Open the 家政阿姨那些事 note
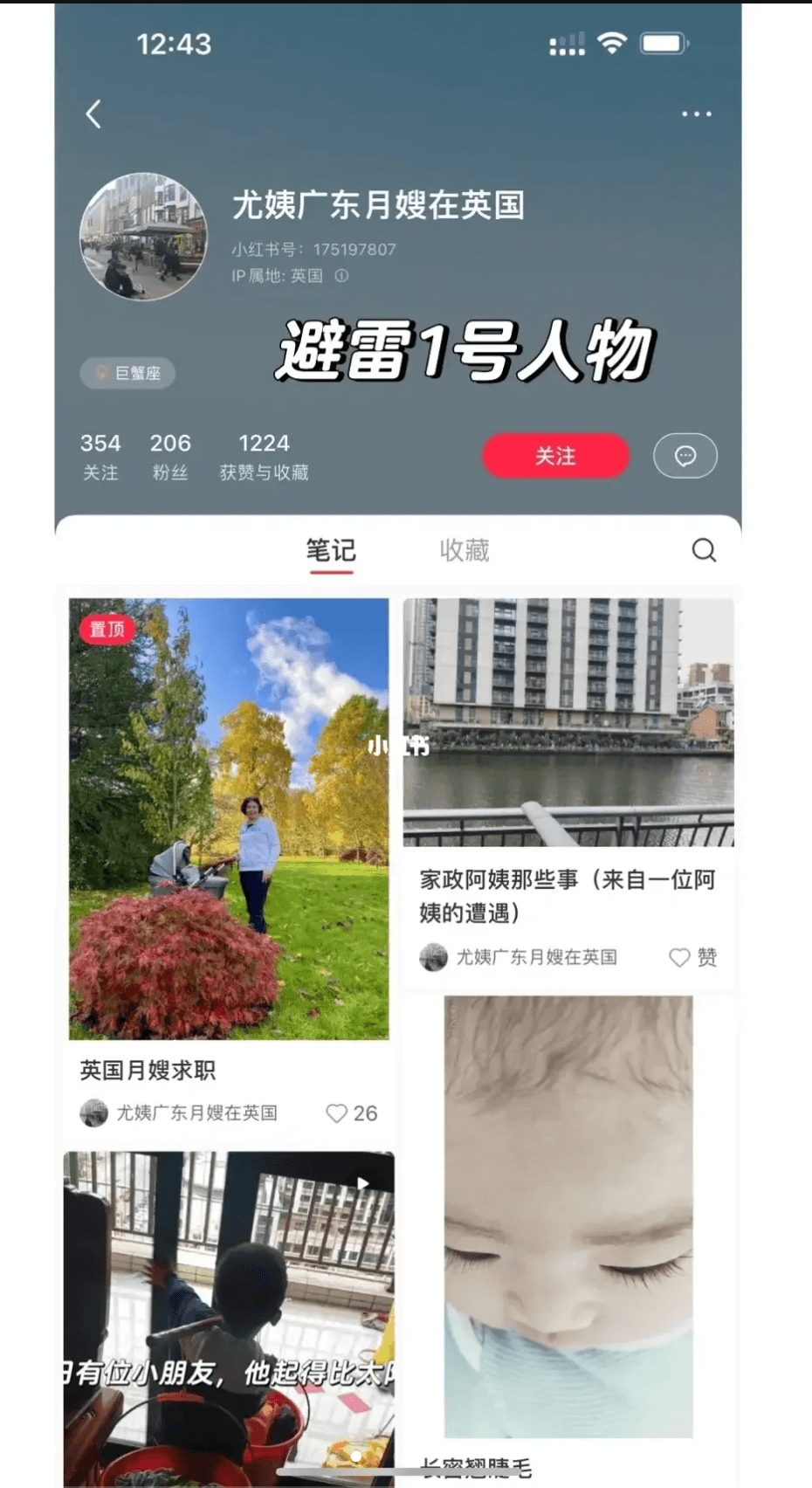 click(568, 895)
